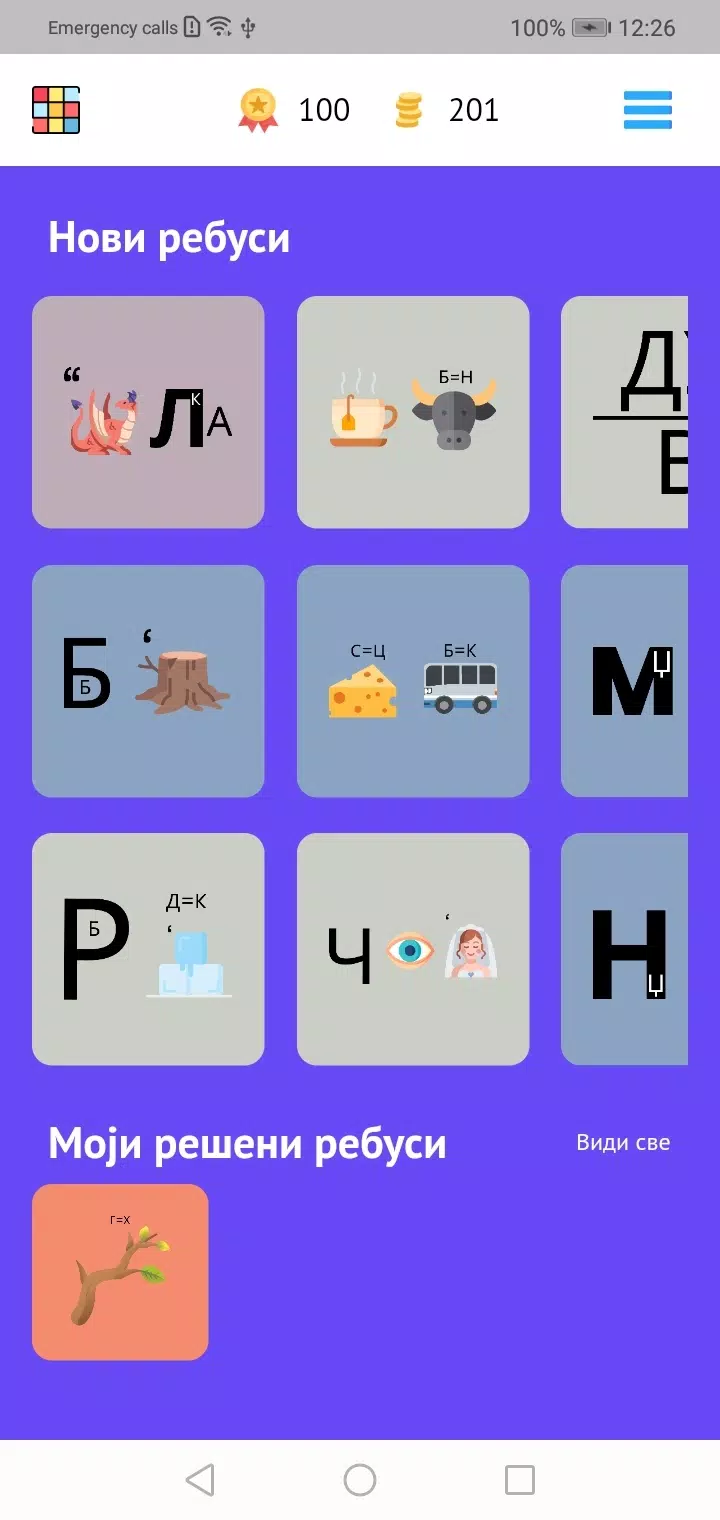Viewport: 720px width, 1520px height.
Task: Open the partially visible Д rebus
Action: click(x=625, y=412)
